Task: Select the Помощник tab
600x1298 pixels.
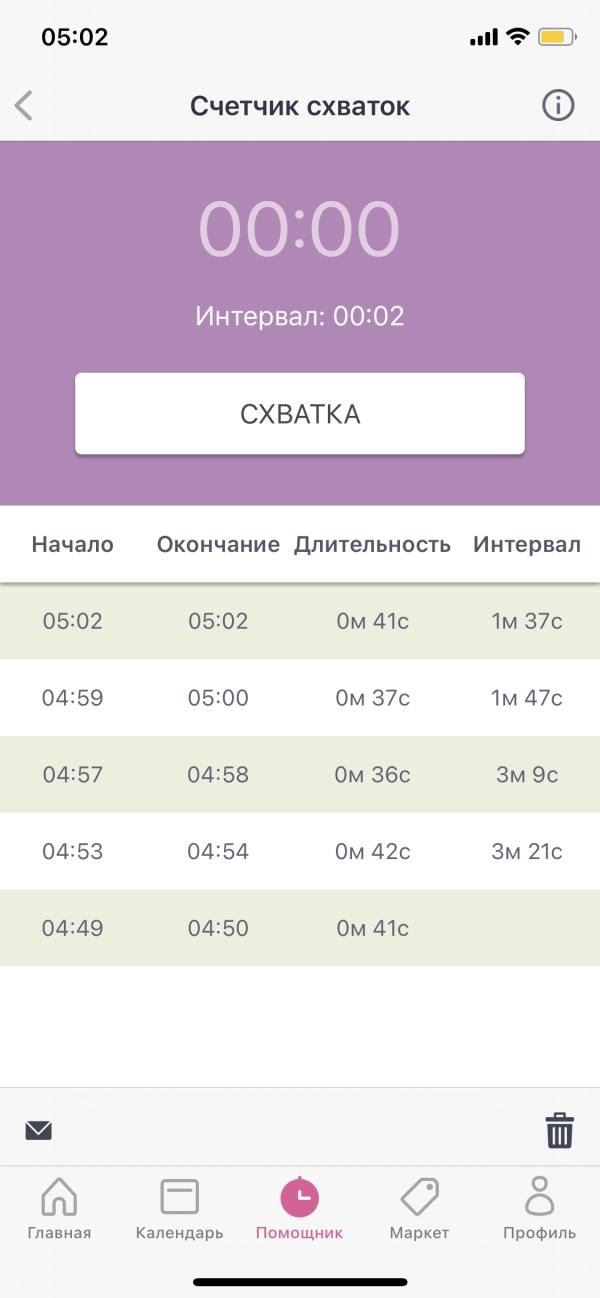Action: click(300, 1209)
